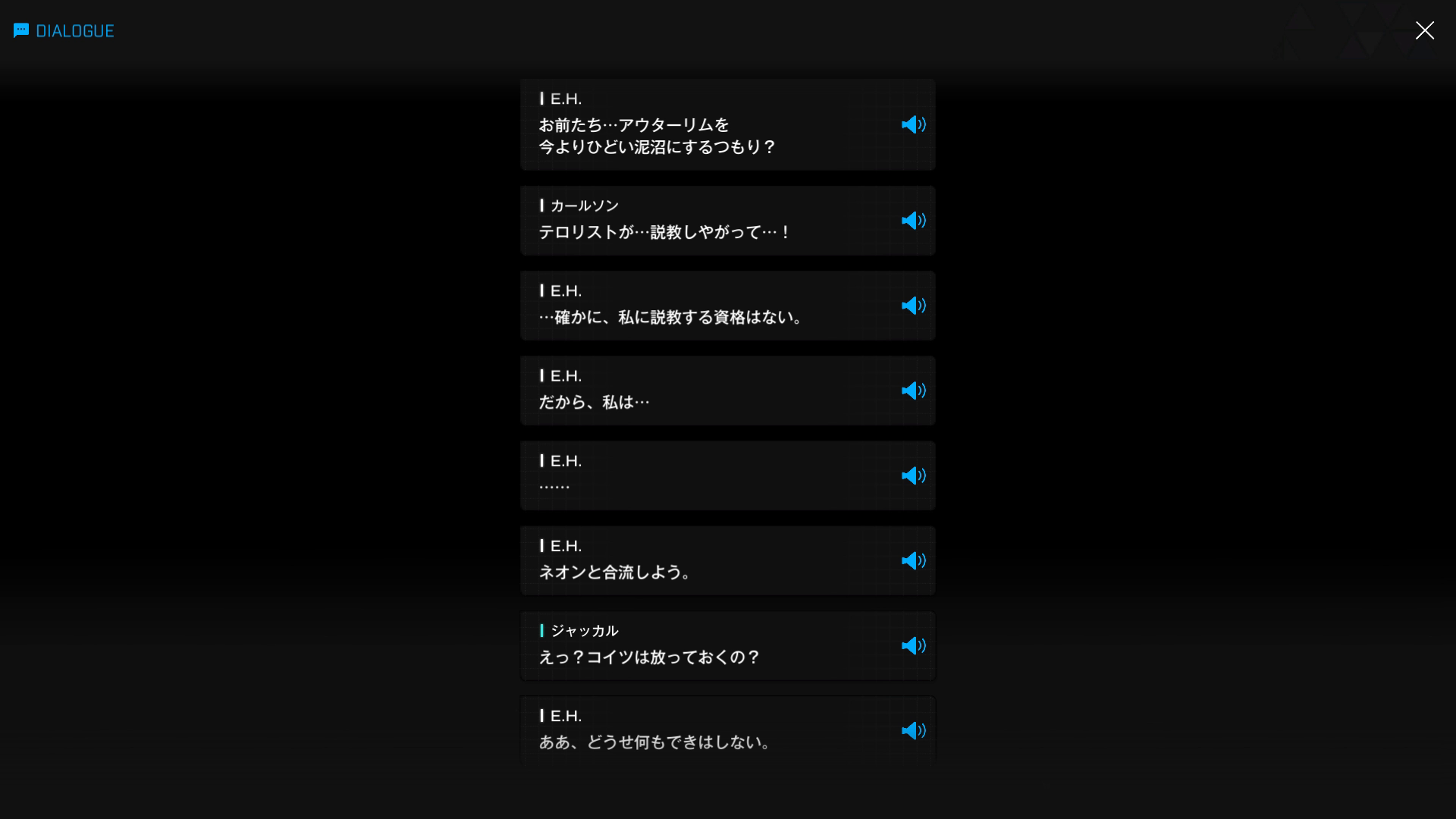Play ジャッカル's line 'えっ？コイツは放っておくの？'

pyautogui.click(x=913, y=645)
